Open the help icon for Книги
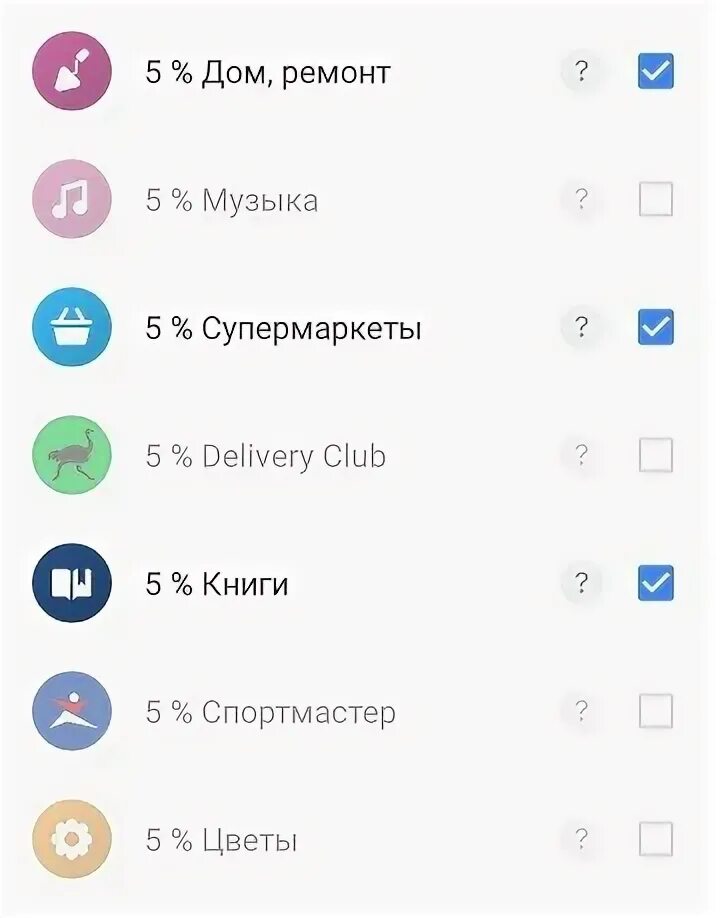720x918 pixels. (x=582, y=583)
